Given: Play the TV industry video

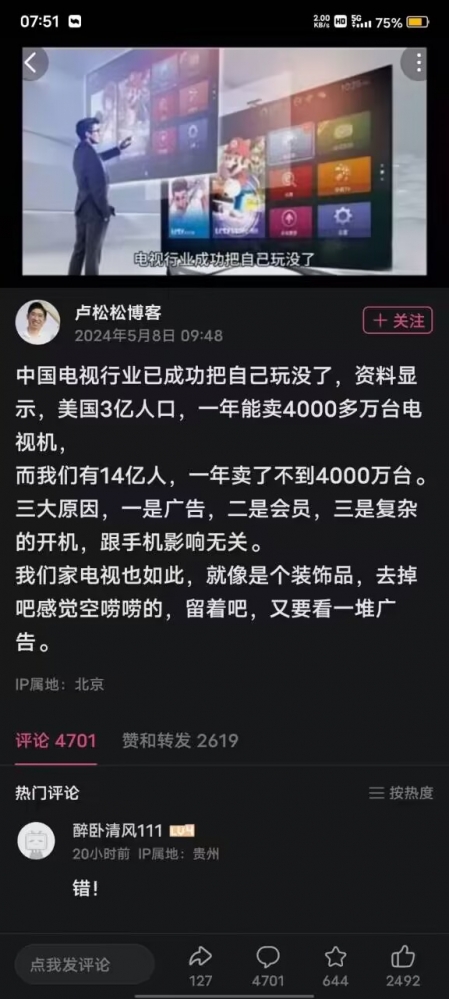Looking at the screenshot, I should click(x=224, y=161).
